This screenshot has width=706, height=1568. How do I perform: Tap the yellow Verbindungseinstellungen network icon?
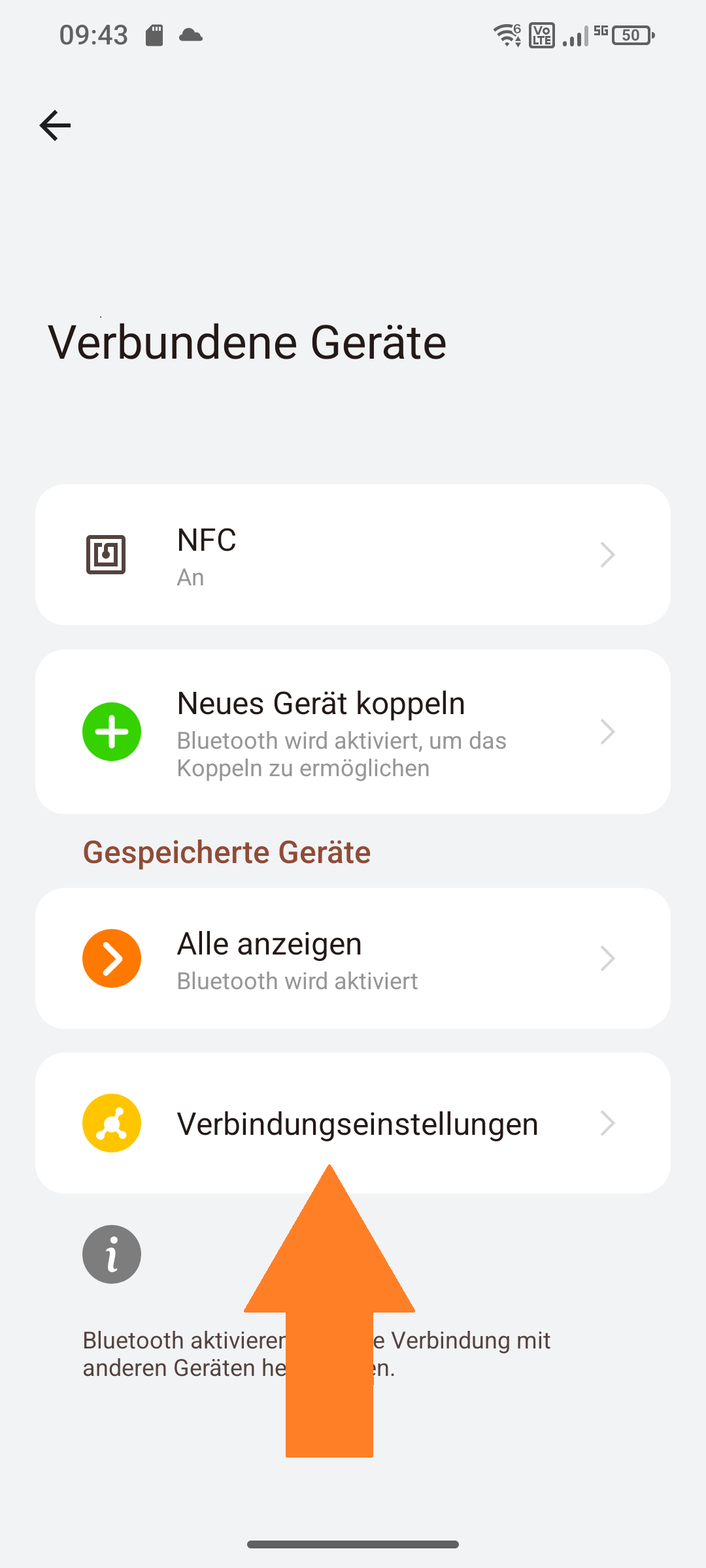111,1123
